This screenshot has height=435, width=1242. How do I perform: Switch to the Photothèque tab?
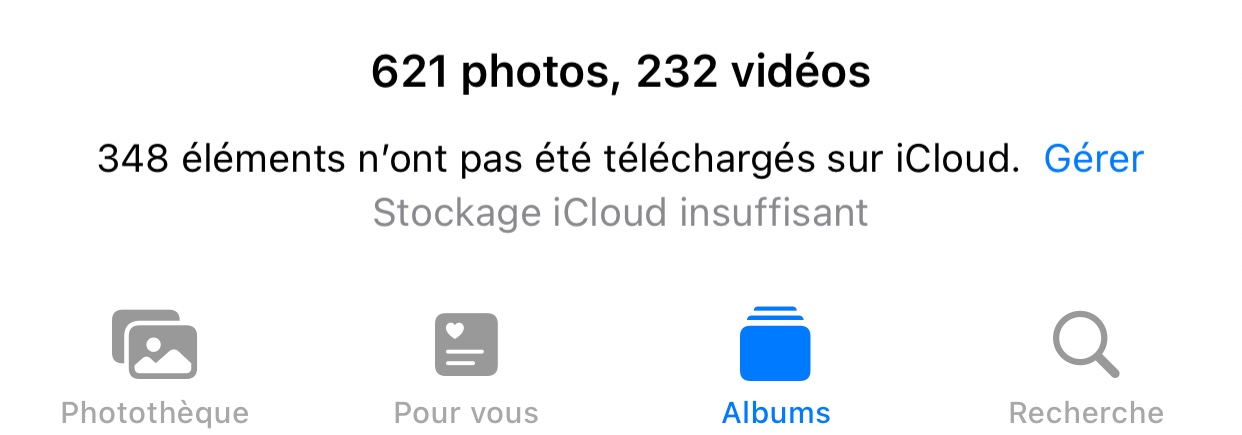155,367
